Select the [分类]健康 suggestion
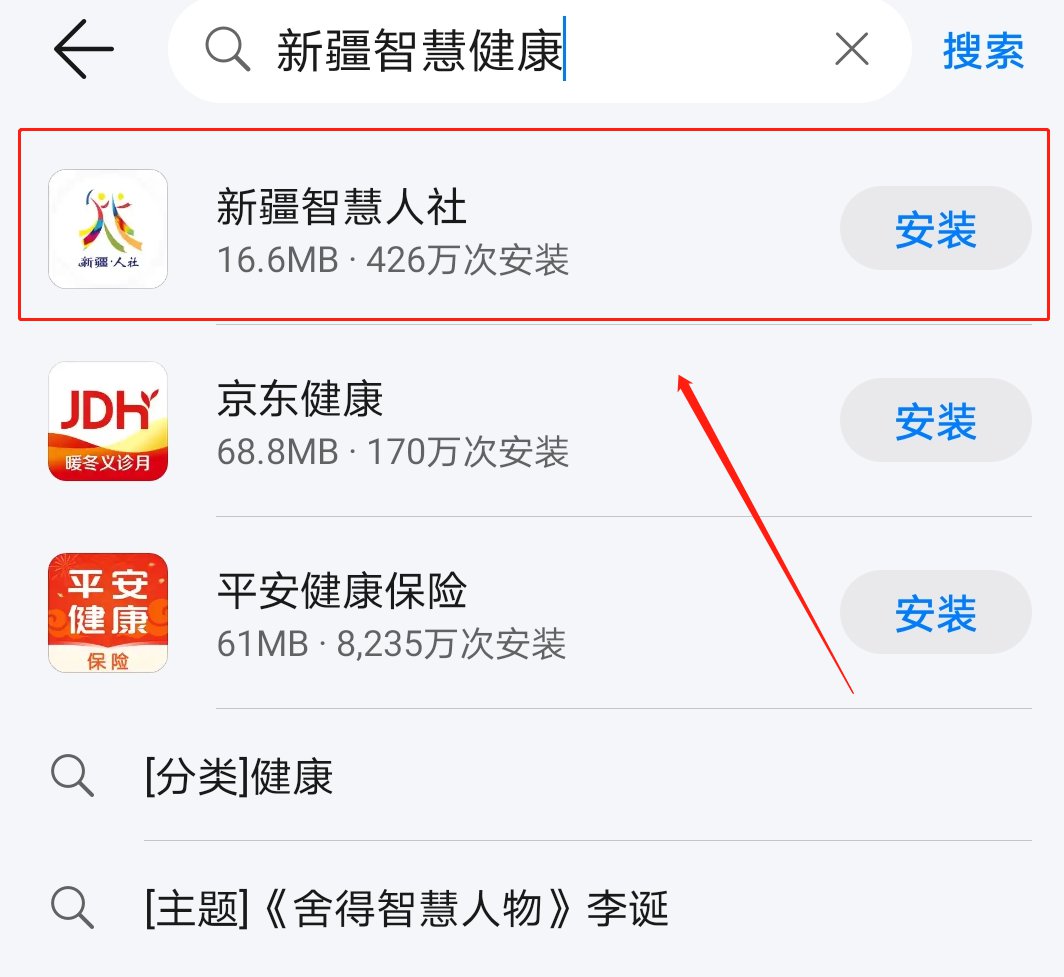This screenshot has width=1064, height=977. click(x=239, y=777)
